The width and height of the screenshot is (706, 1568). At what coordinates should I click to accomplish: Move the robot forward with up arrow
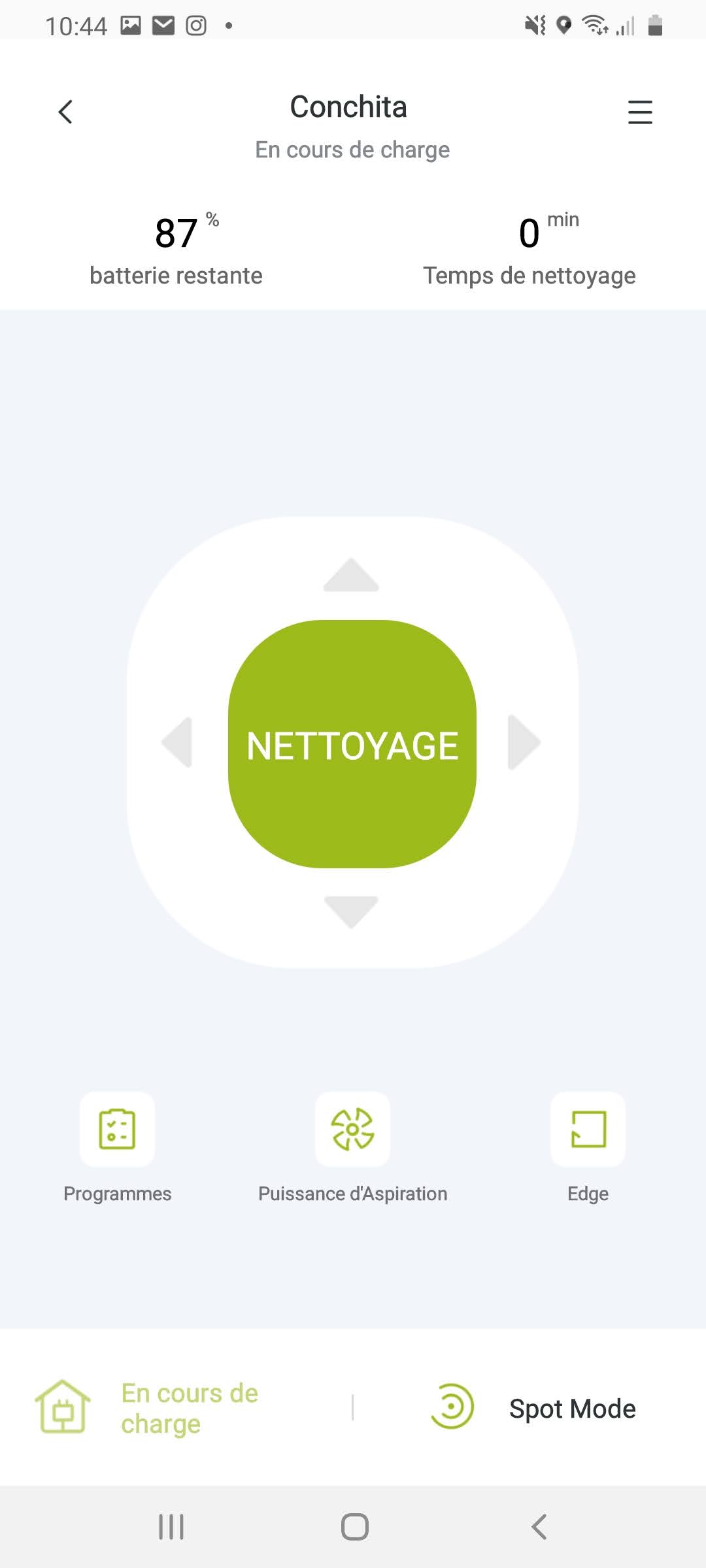(351, 576)
